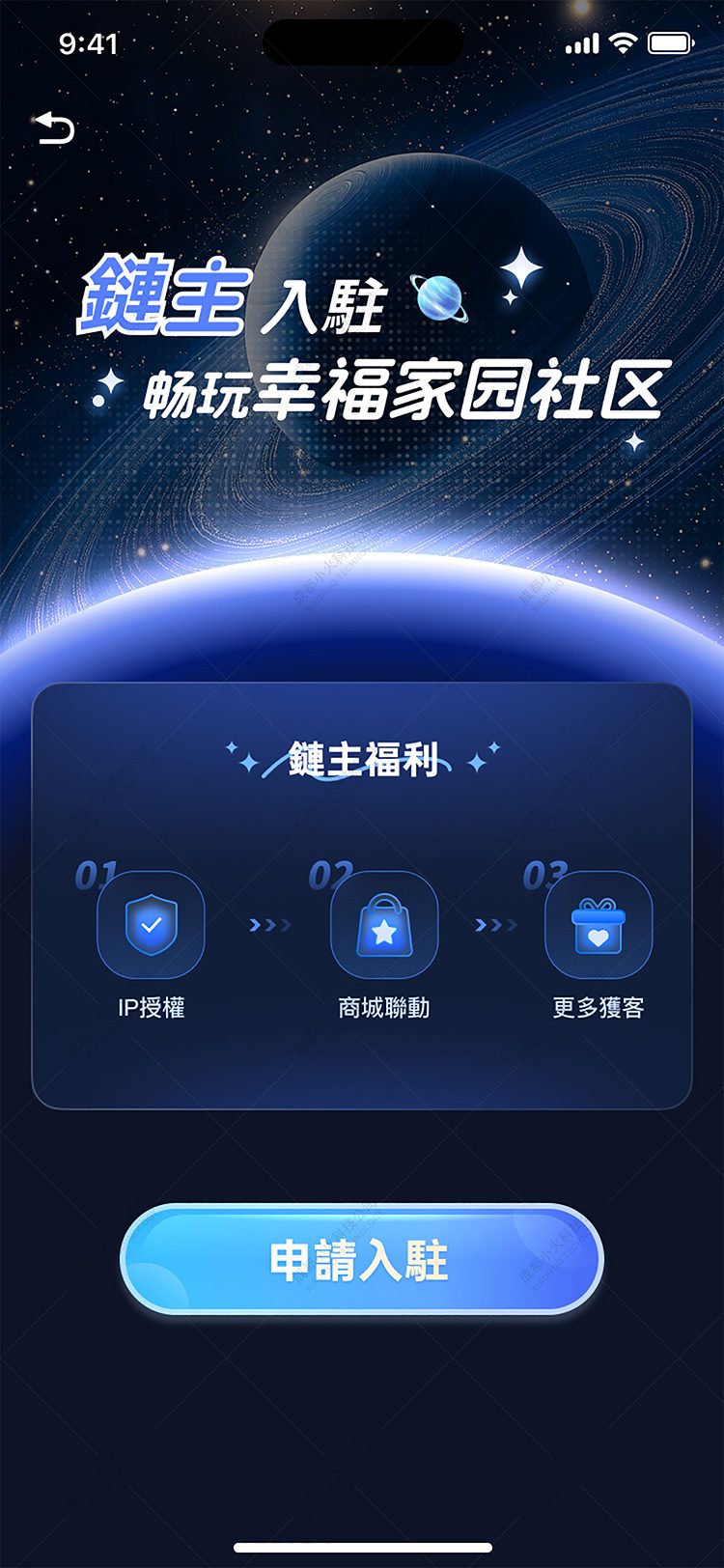Tap the shopping bag icon for 商城聯動
724x1568 pixels.
[x=386, y=924]
